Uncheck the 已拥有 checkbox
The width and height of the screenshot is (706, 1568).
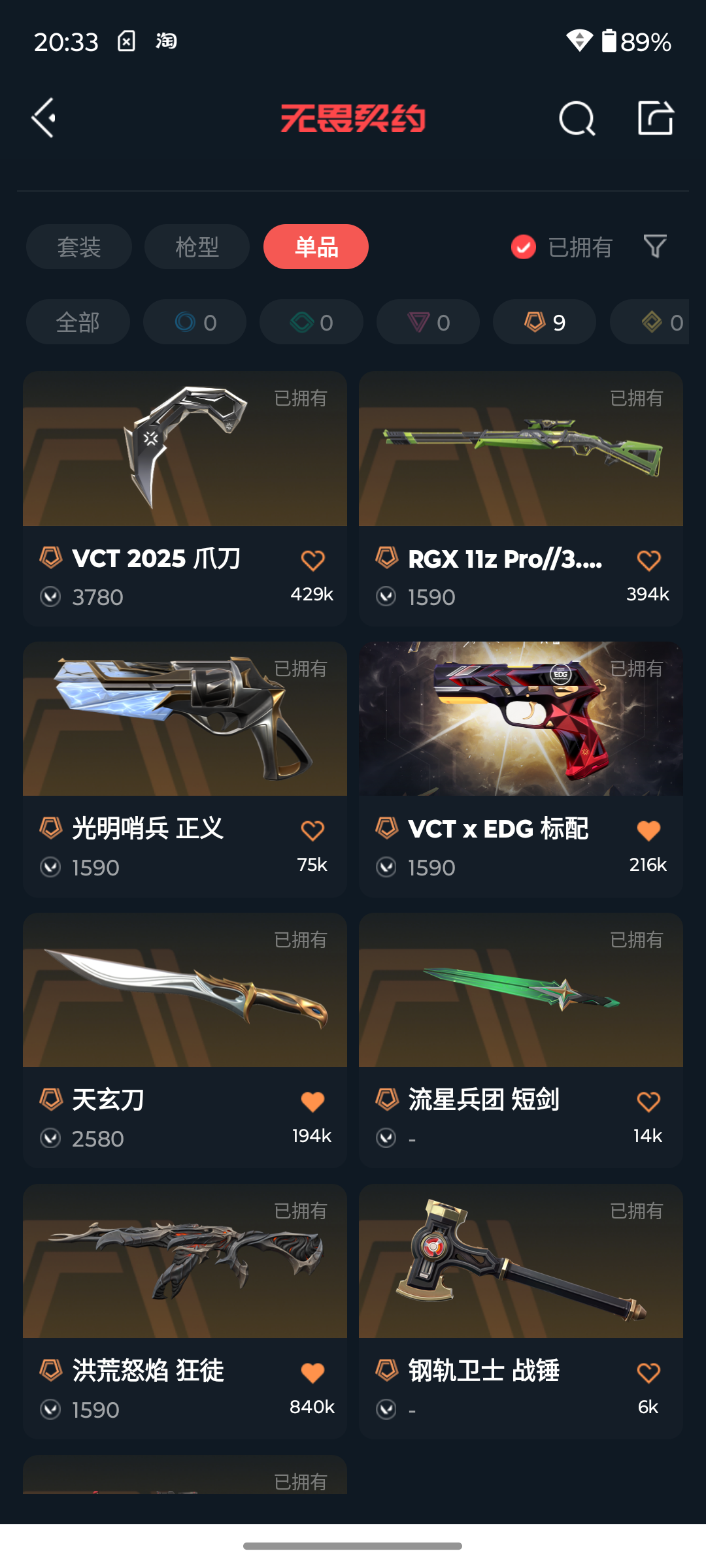click(523, 247)
